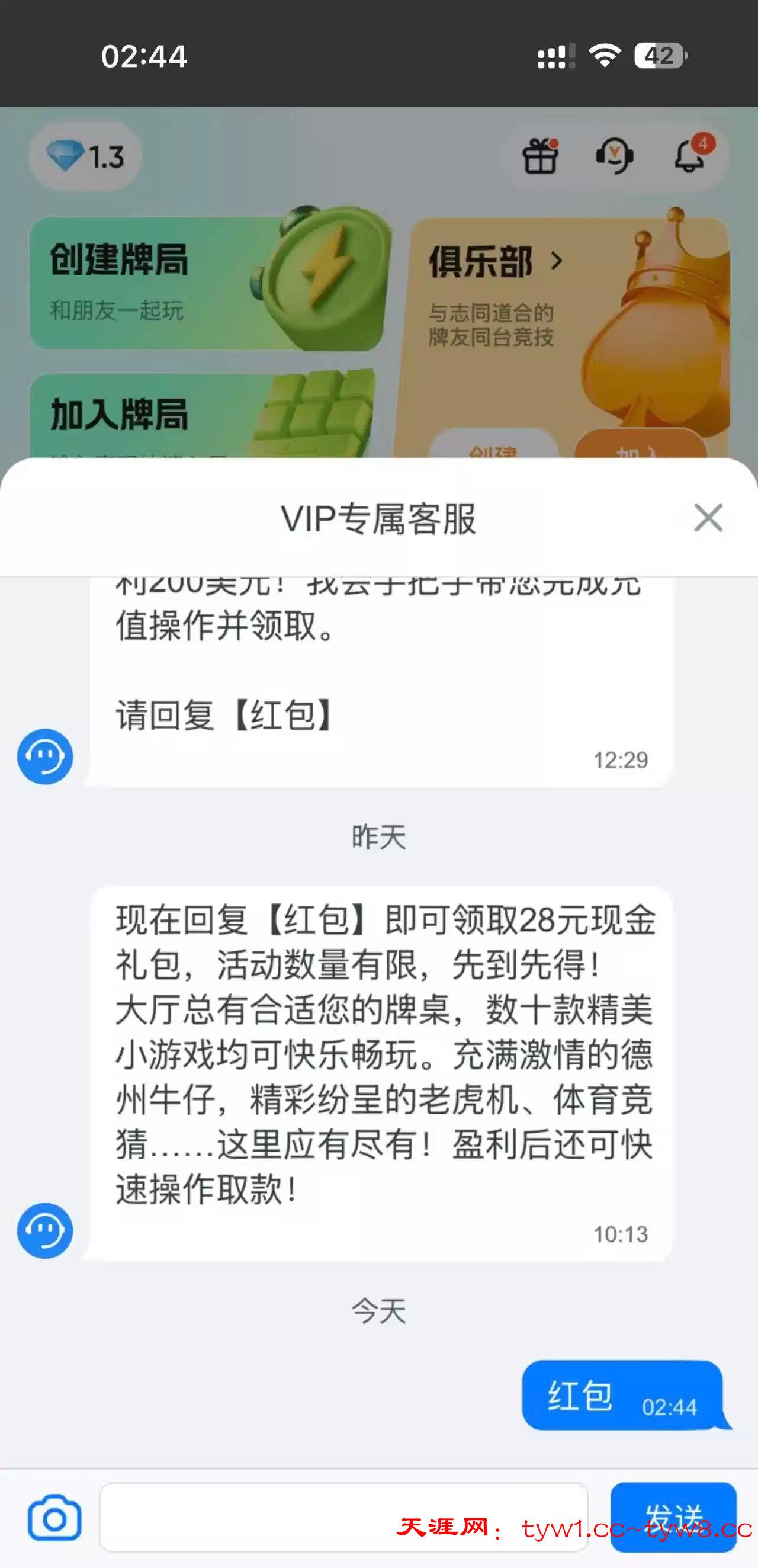The image size is (758, 1568).
Task: Open the customer service headset icon
Action: click(x=615, y=157)
